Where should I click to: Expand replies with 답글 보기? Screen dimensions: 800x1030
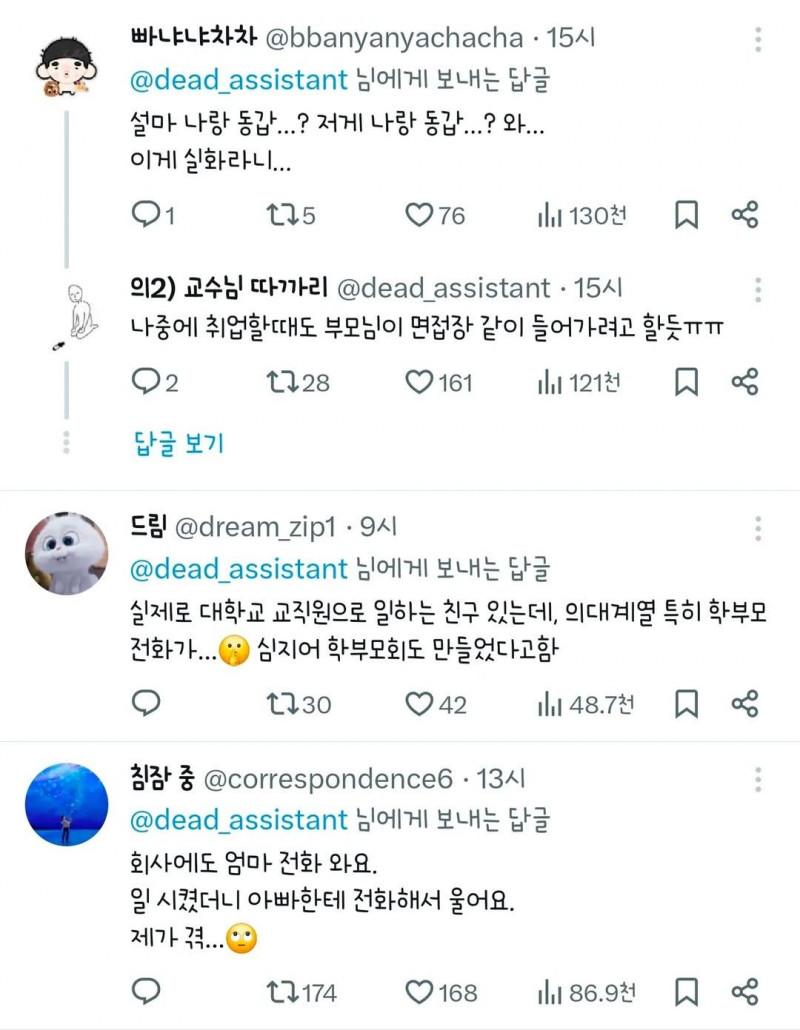click(x=179, y=443)
